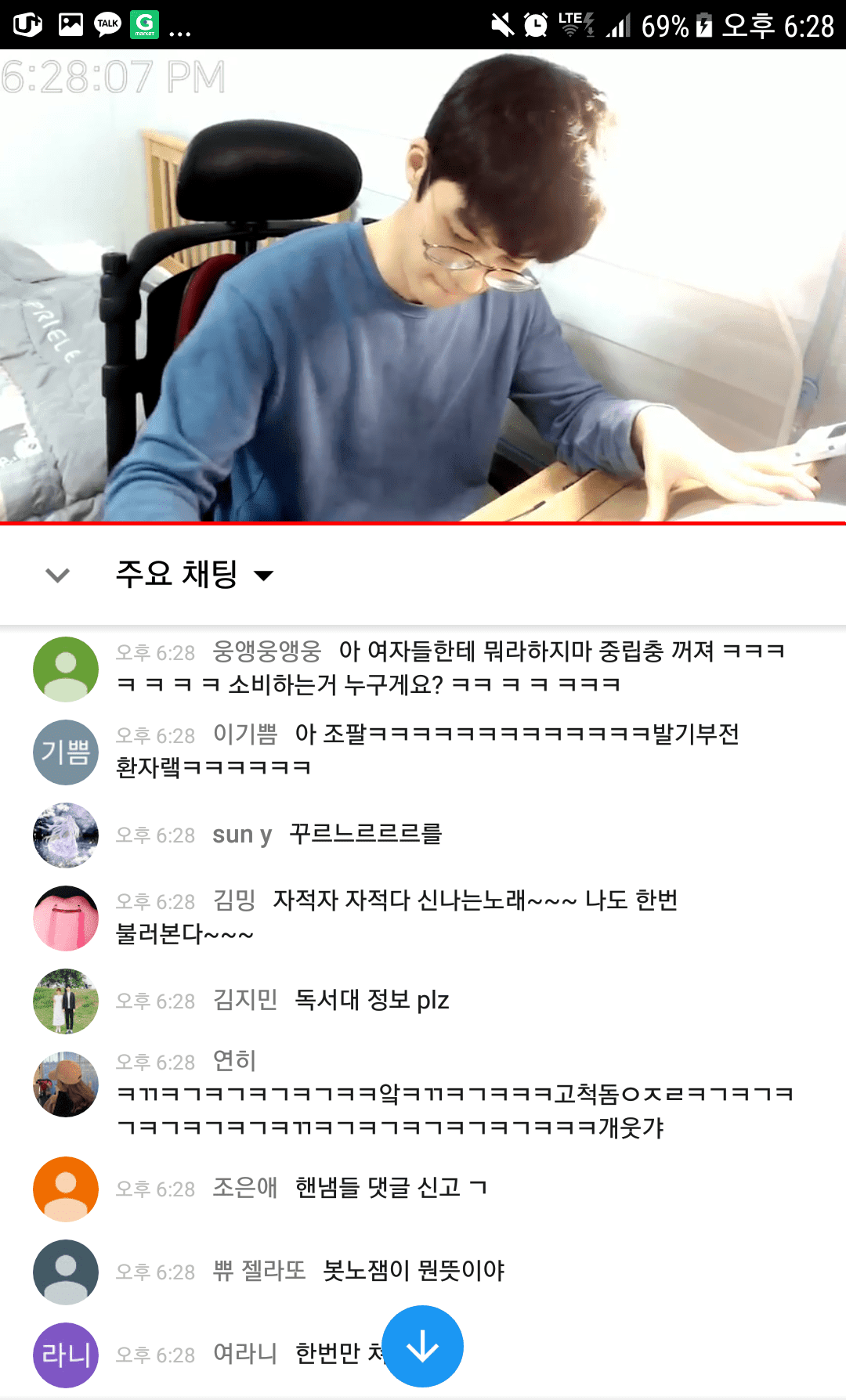
Task: Open the 주요 채팅 filter dropdown
Action: (x=194, y=575)
